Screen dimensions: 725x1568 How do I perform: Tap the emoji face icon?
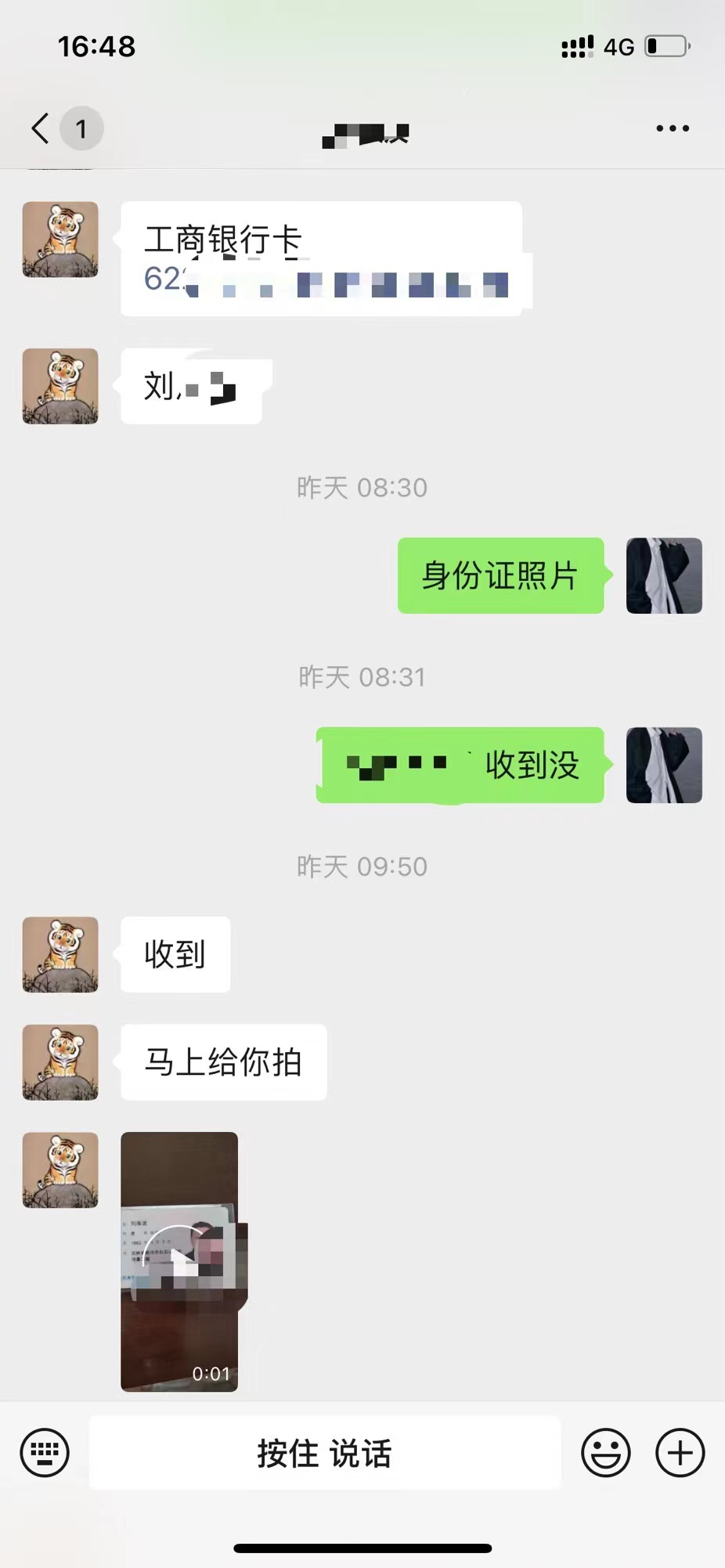[607, 1454]
